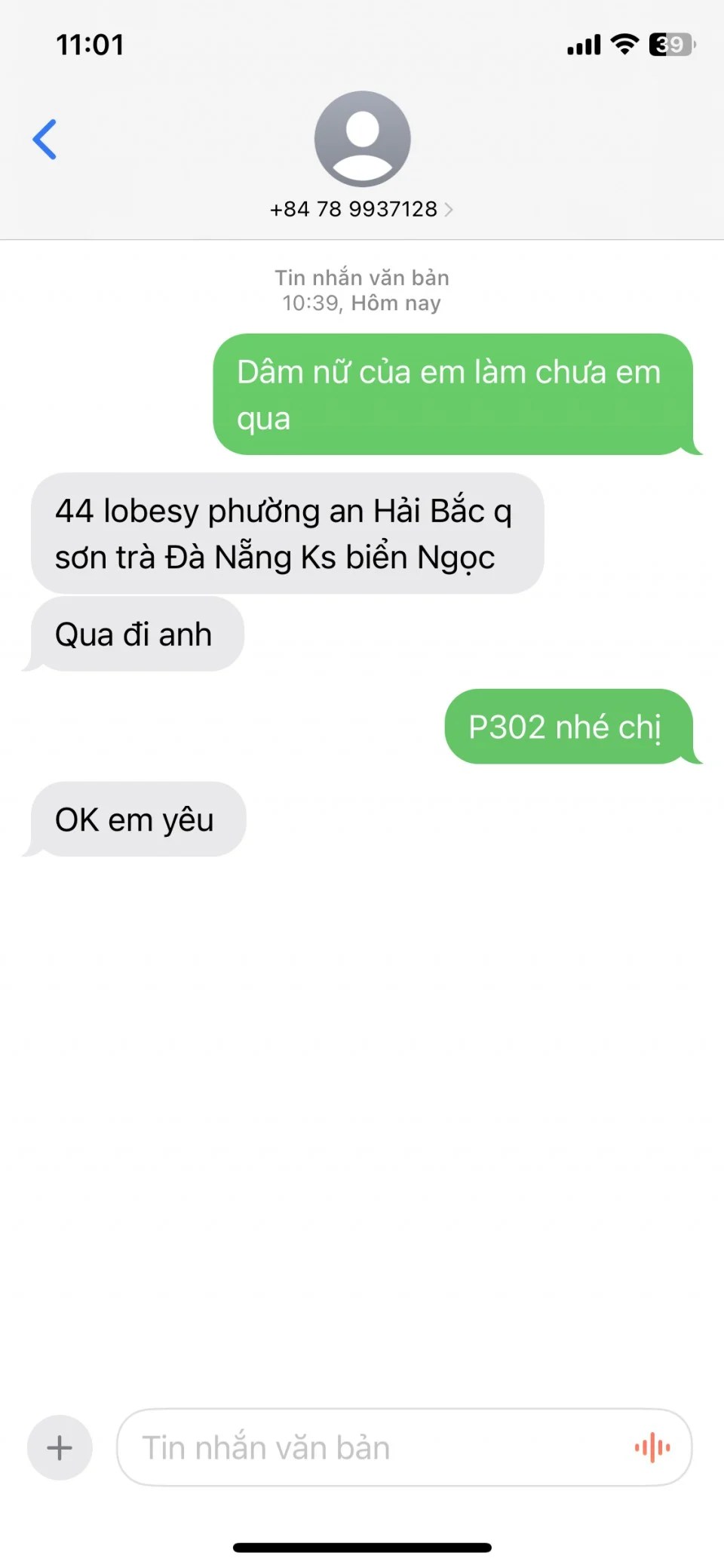Record an audio message with the waveform icon
724x1568 pixels.
[x=652, y=1447]
